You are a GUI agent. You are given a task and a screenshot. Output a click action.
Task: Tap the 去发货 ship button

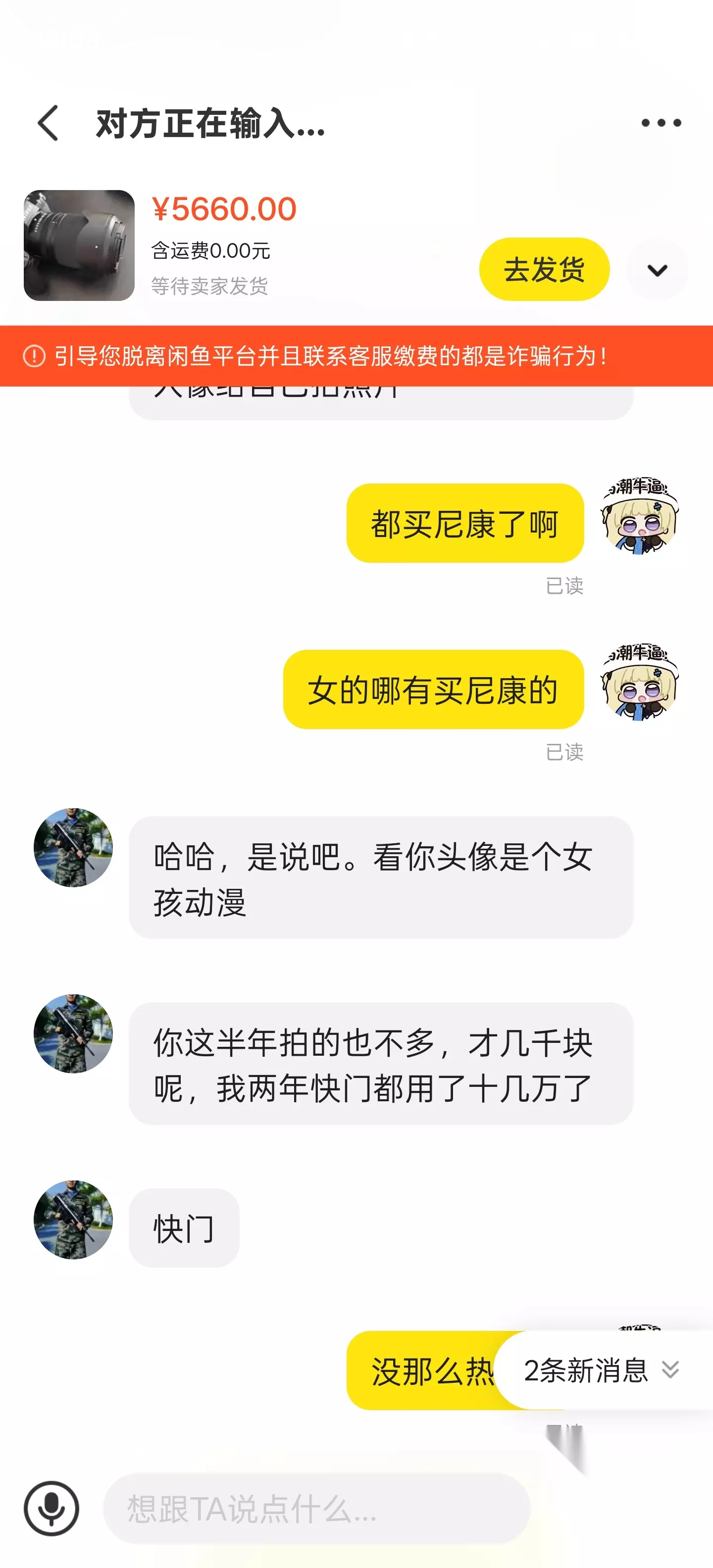(544, 269)
